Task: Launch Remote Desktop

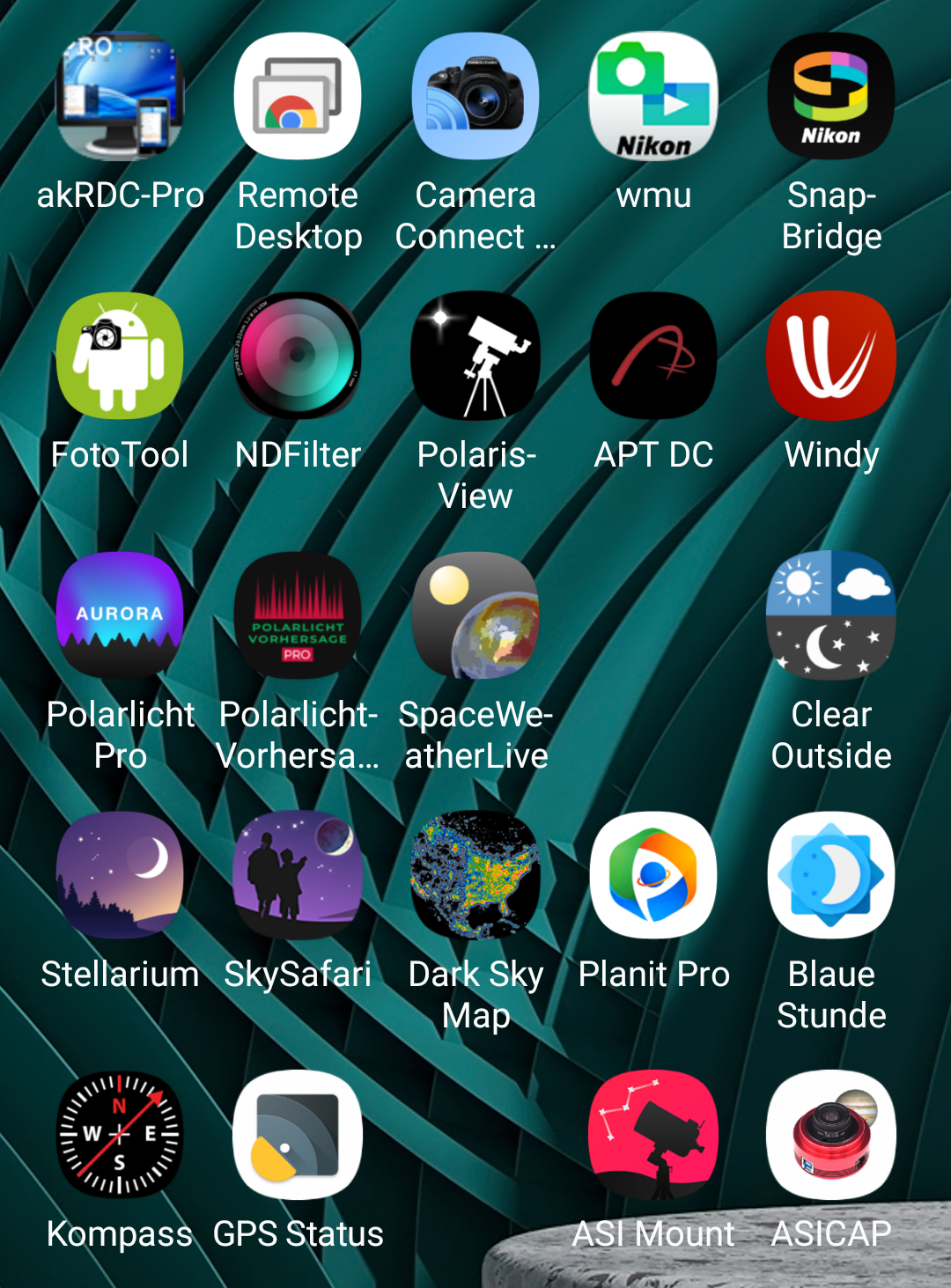Action: (298, 97)
